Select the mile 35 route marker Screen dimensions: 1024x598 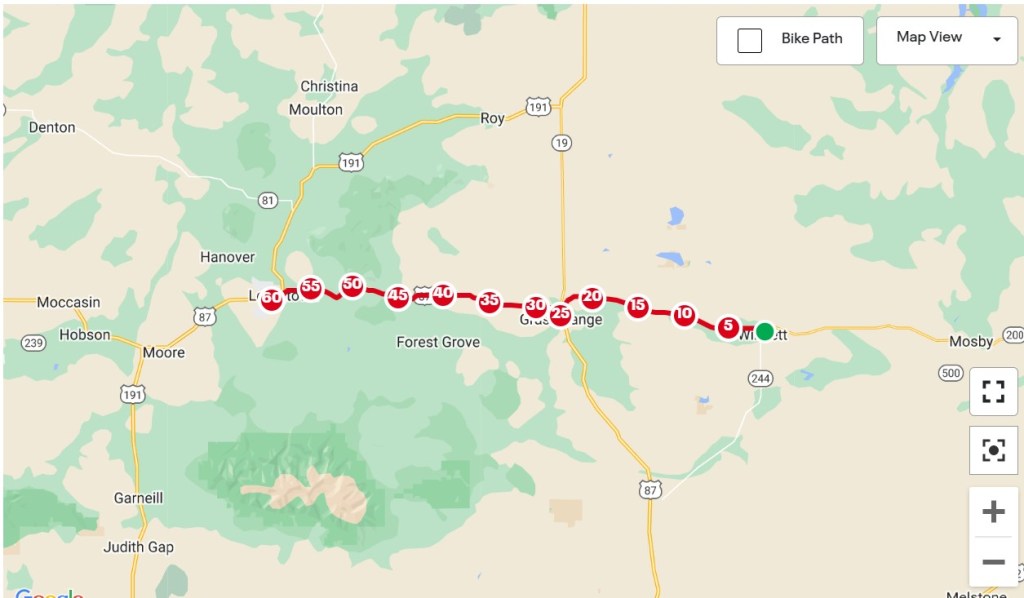point(489,301)
